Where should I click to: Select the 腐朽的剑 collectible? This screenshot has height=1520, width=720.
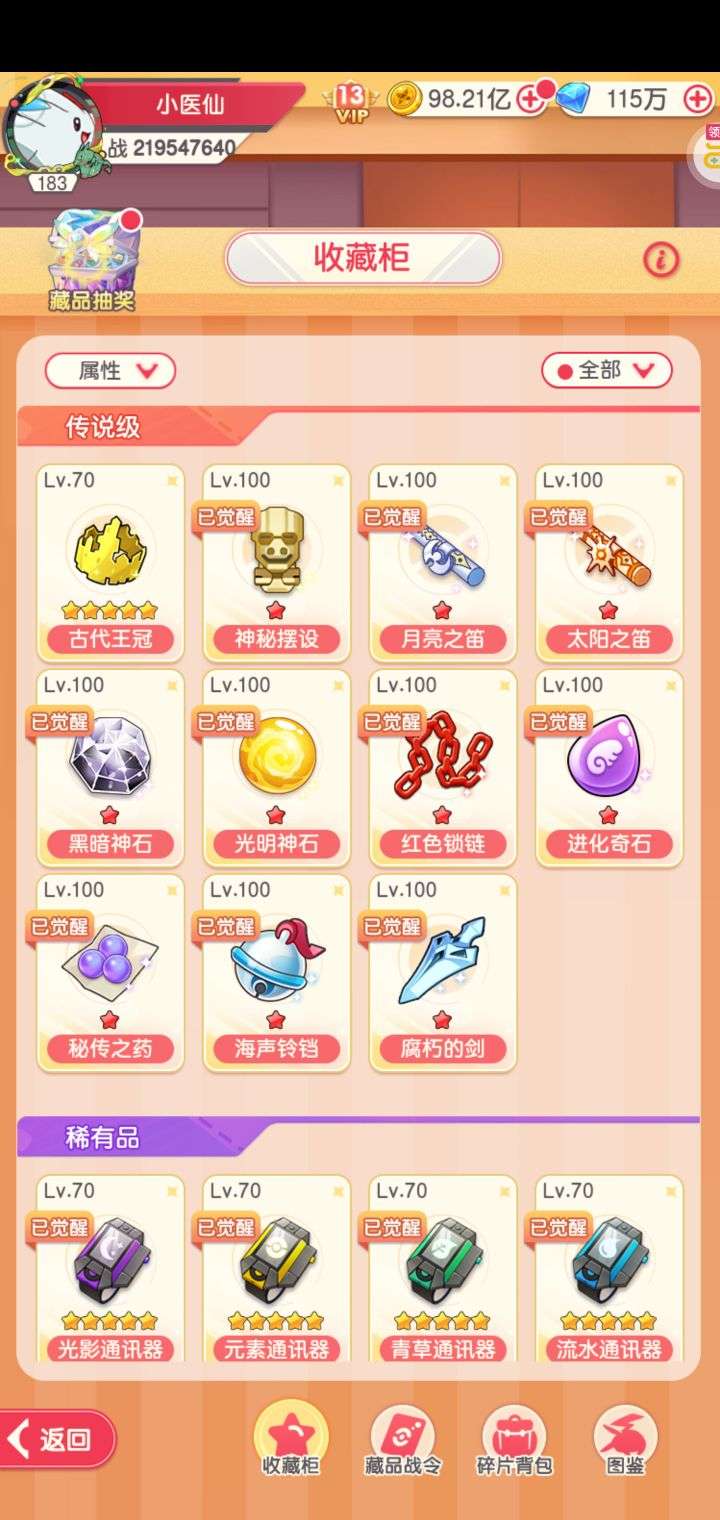pos(442,973)
